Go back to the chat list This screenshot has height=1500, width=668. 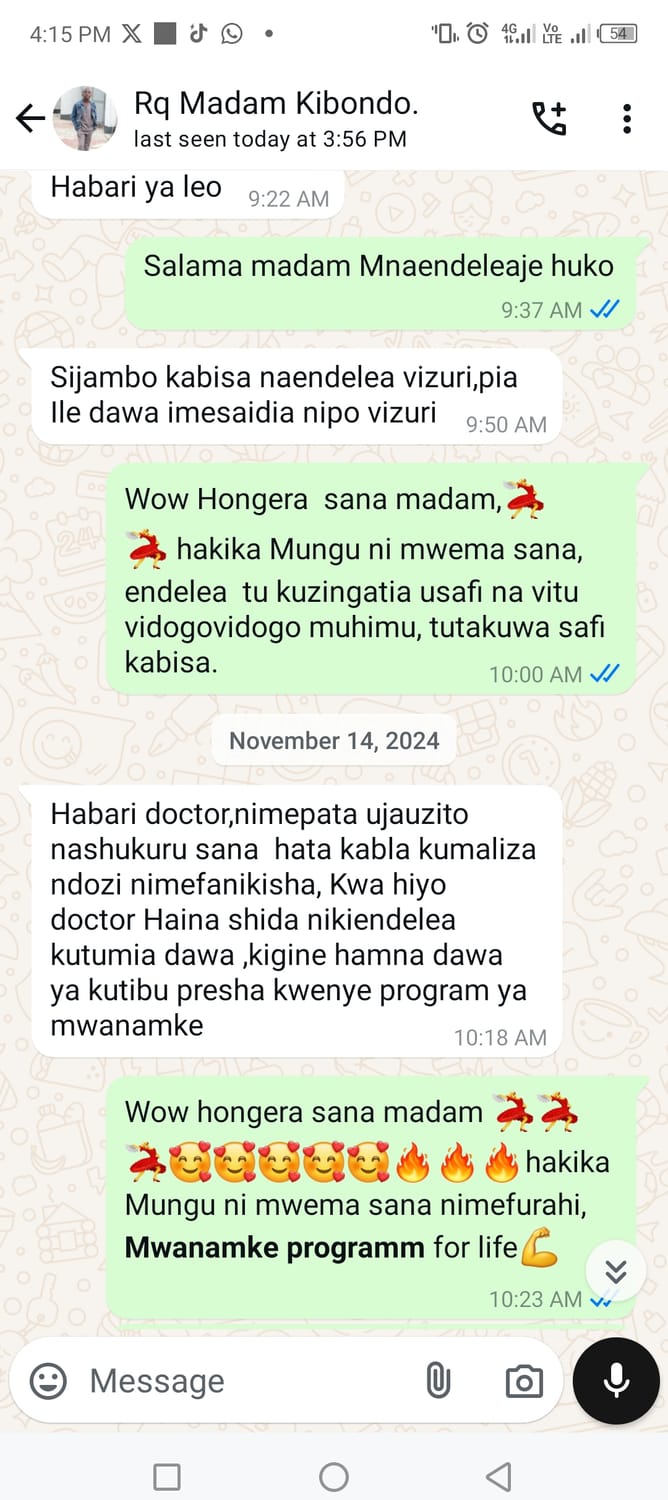pos(30,119)
